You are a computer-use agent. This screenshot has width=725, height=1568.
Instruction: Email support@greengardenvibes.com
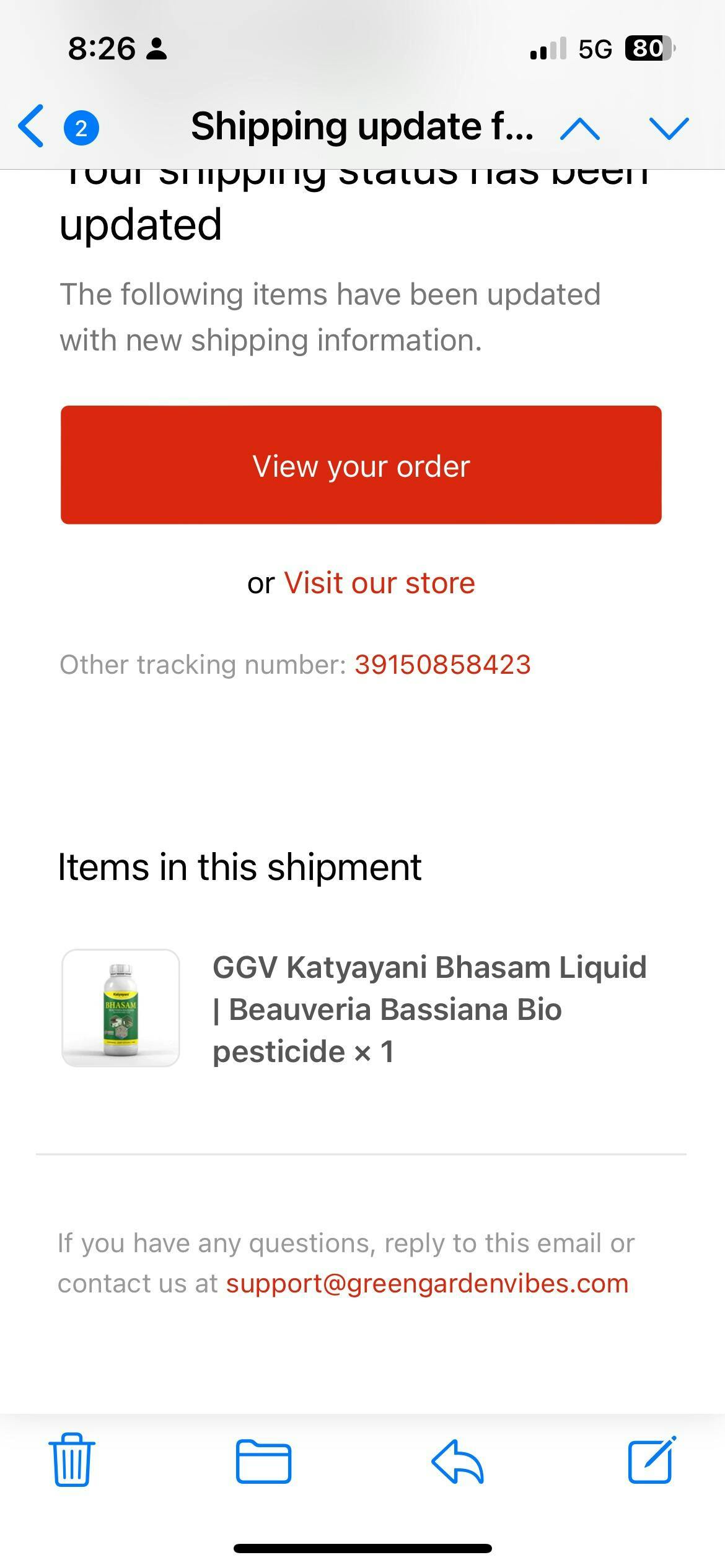point(427,1284)
